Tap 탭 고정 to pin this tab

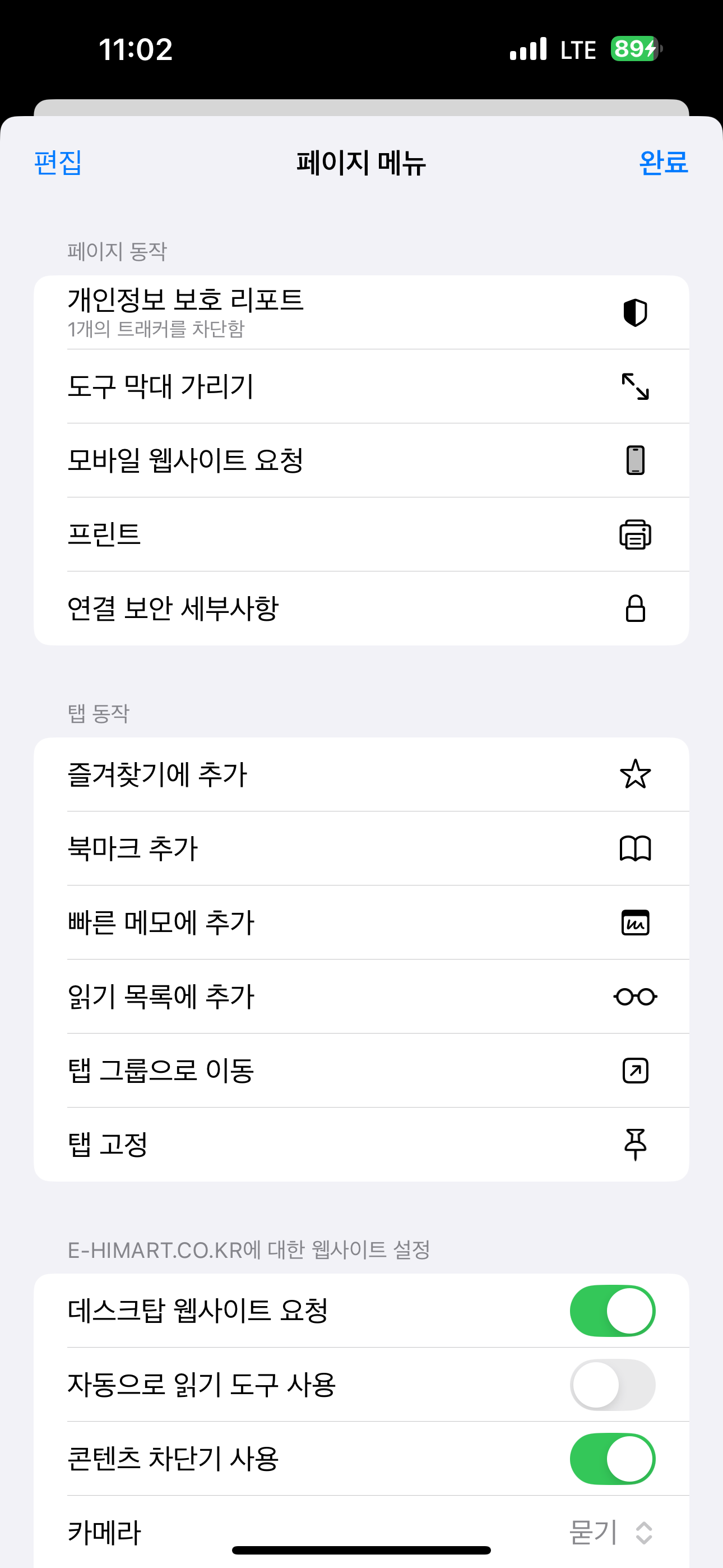[361, 1145]
